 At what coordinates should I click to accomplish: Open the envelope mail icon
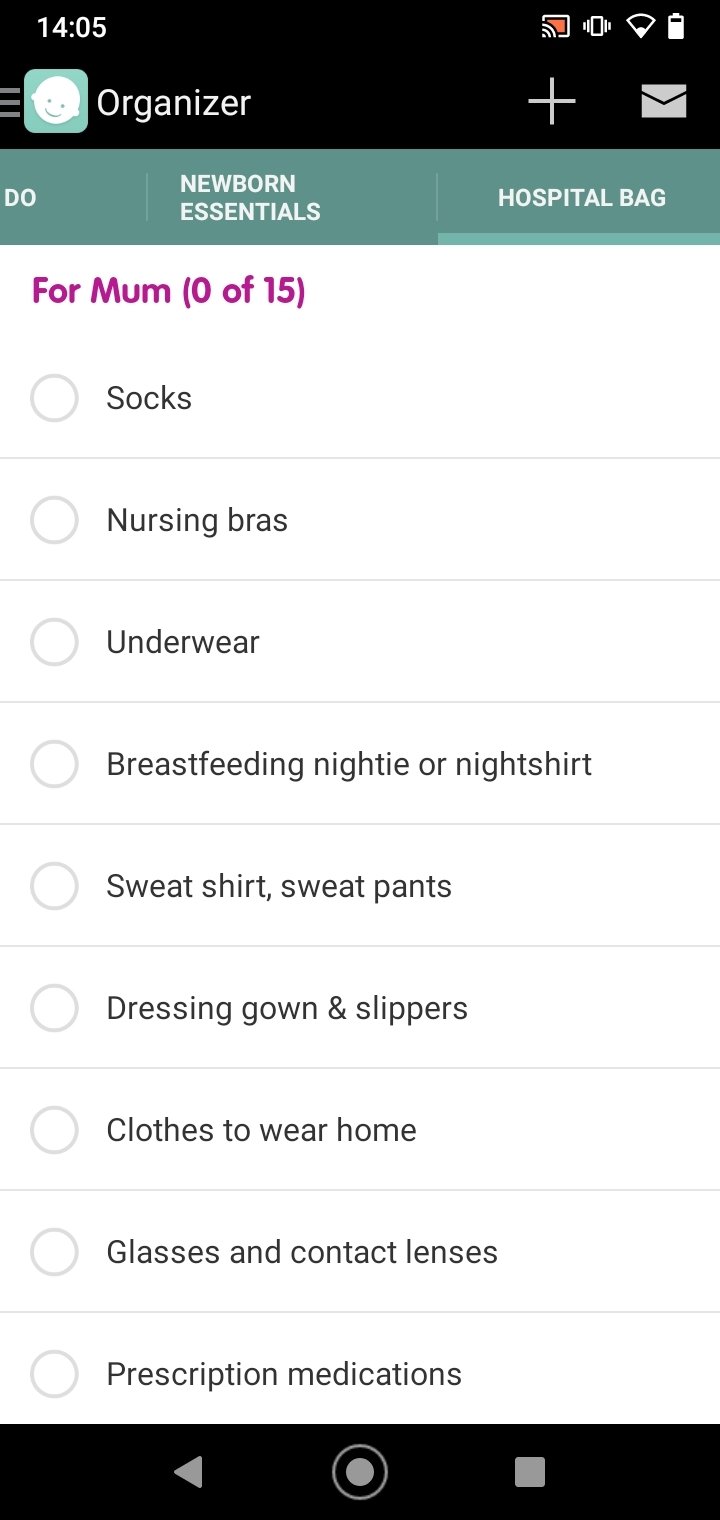click(664, 101)
